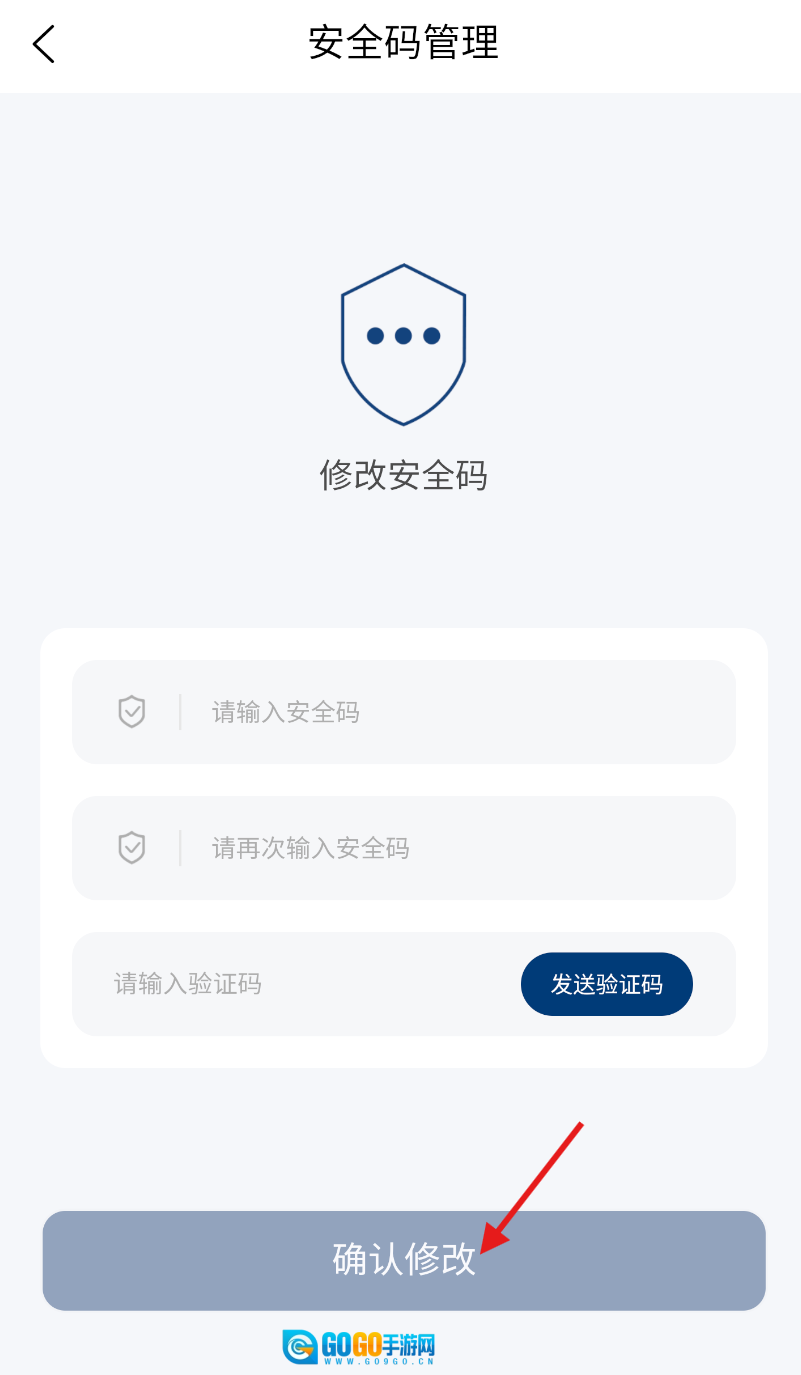
Task: Go back from 安全码管理 page
Action: [x=44, y=45]
